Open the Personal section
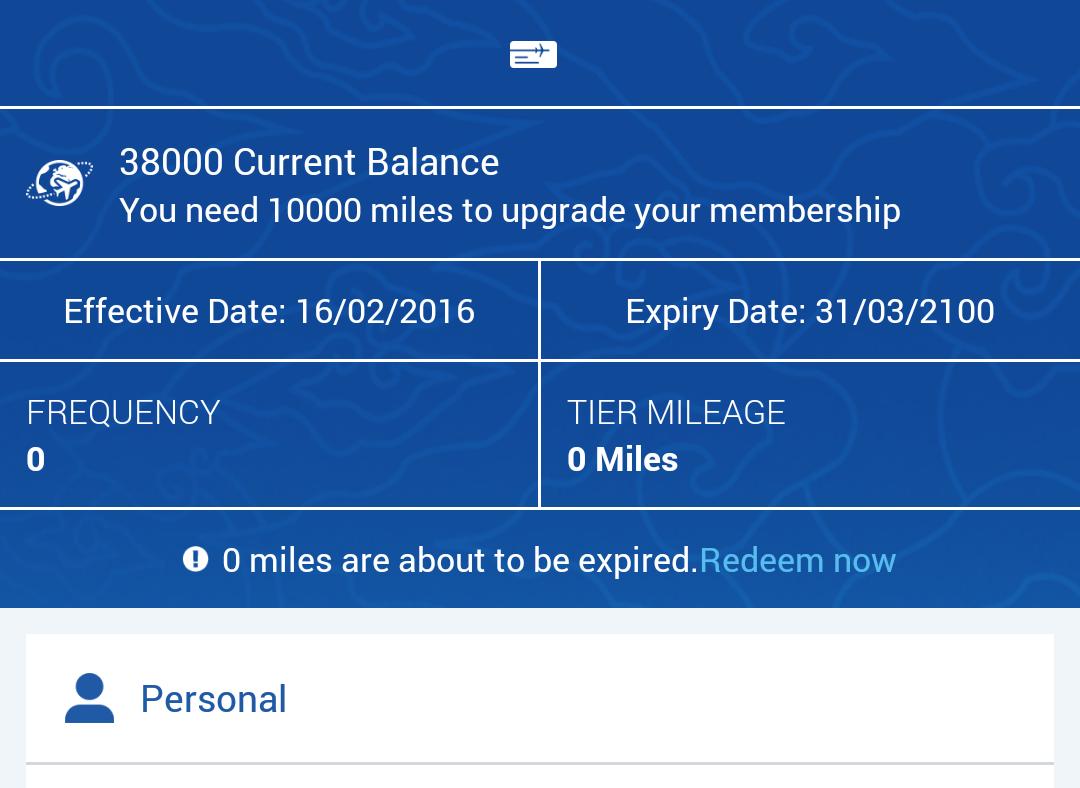The height and width of the screenshot is (788, 1080). pyautogui.click(x=213, y=699)
